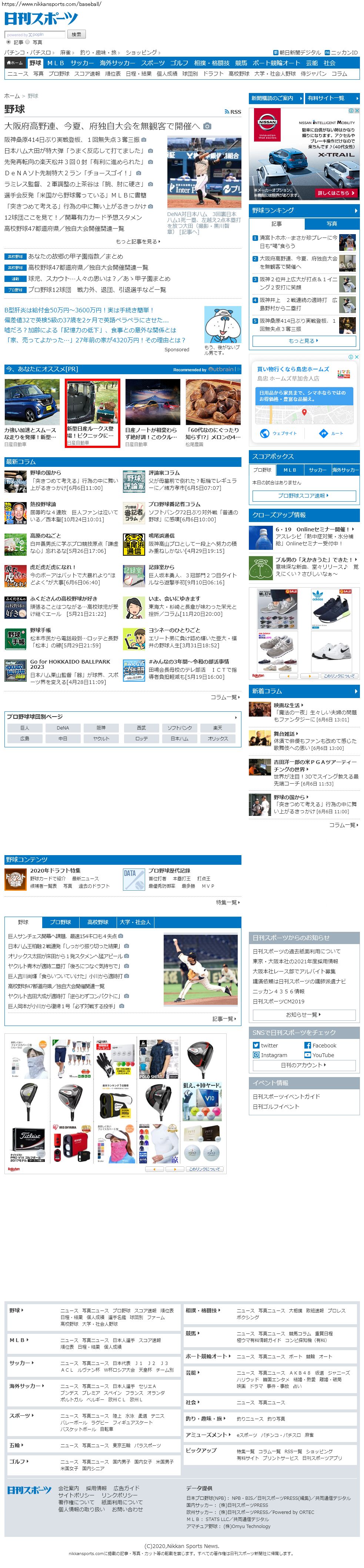Open the プロ野球スコア速報 button
Screen dimensions: 364x1568
(x=303, y=495)
